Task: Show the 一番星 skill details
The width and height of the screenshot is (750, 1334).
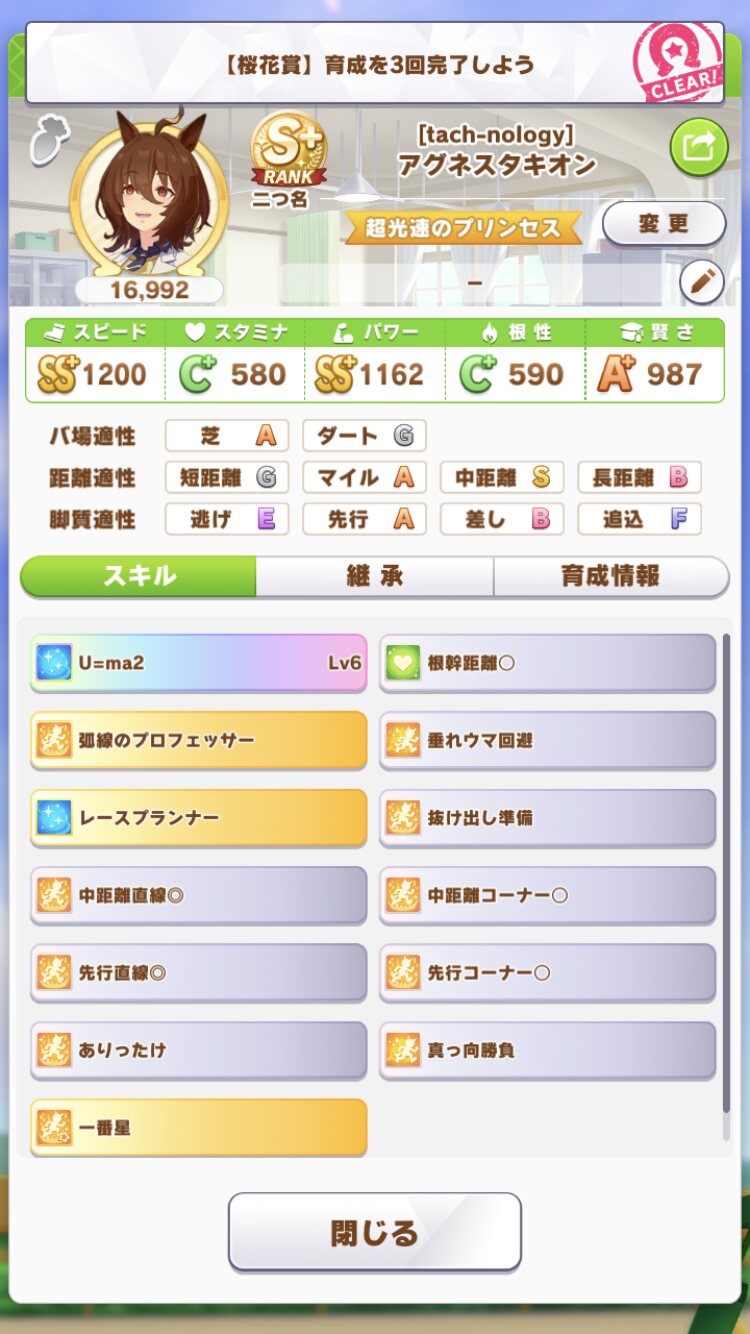Action: 198,1127
